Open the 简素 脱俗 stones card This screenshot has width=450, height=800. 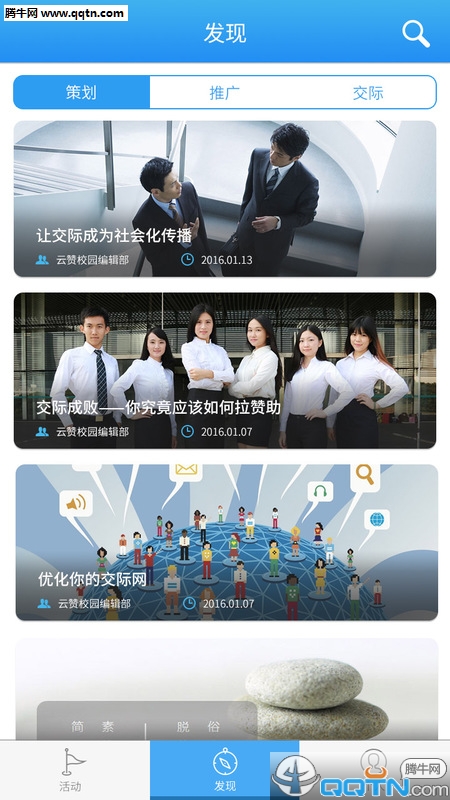pos(227,689)
